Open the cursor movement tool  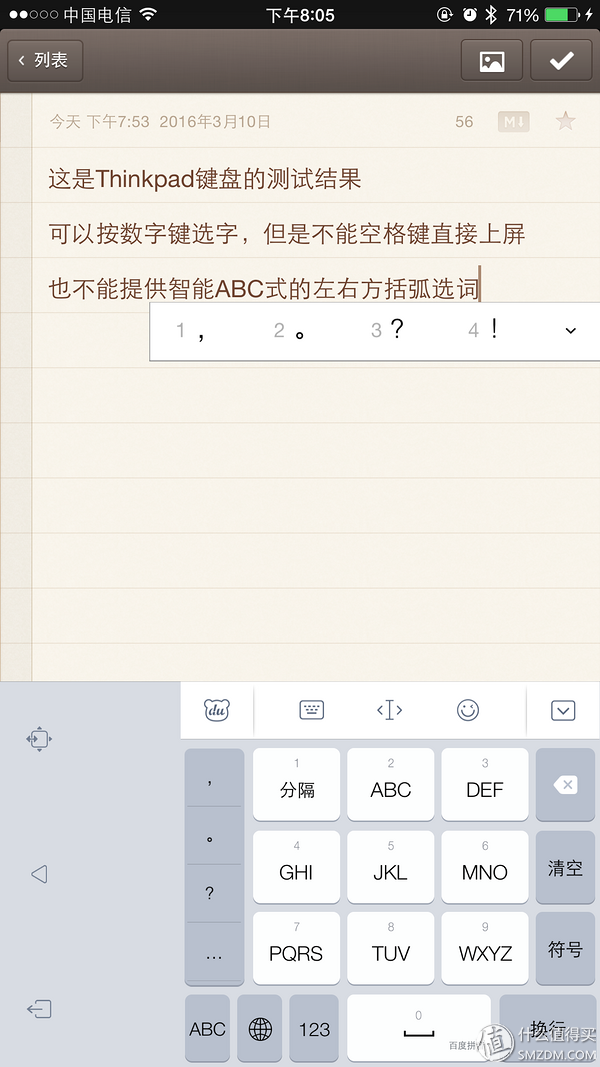coord(389,710)
